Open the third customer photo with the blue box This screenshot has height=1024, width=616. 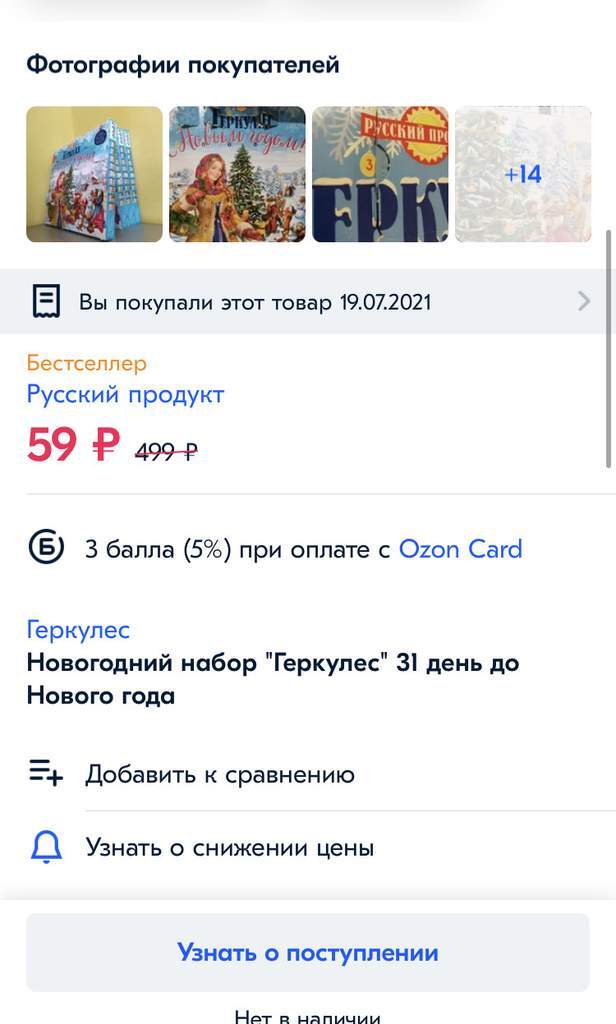[x=380, y=174]
